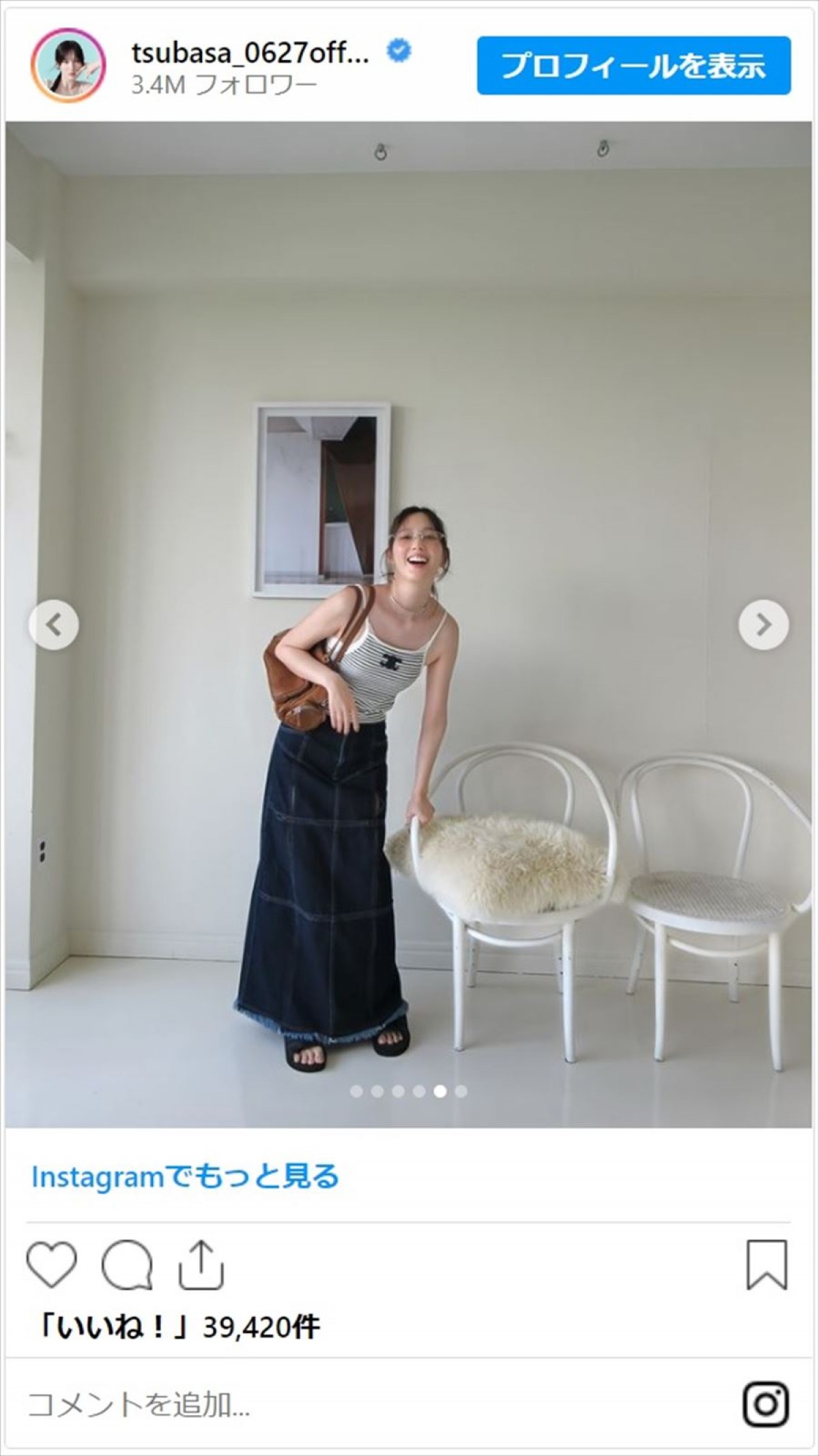Image resolution: width=819 pixels, height=1456 pixels.
Task: Go to the previous photo in carousel
Action: (53, 624)
